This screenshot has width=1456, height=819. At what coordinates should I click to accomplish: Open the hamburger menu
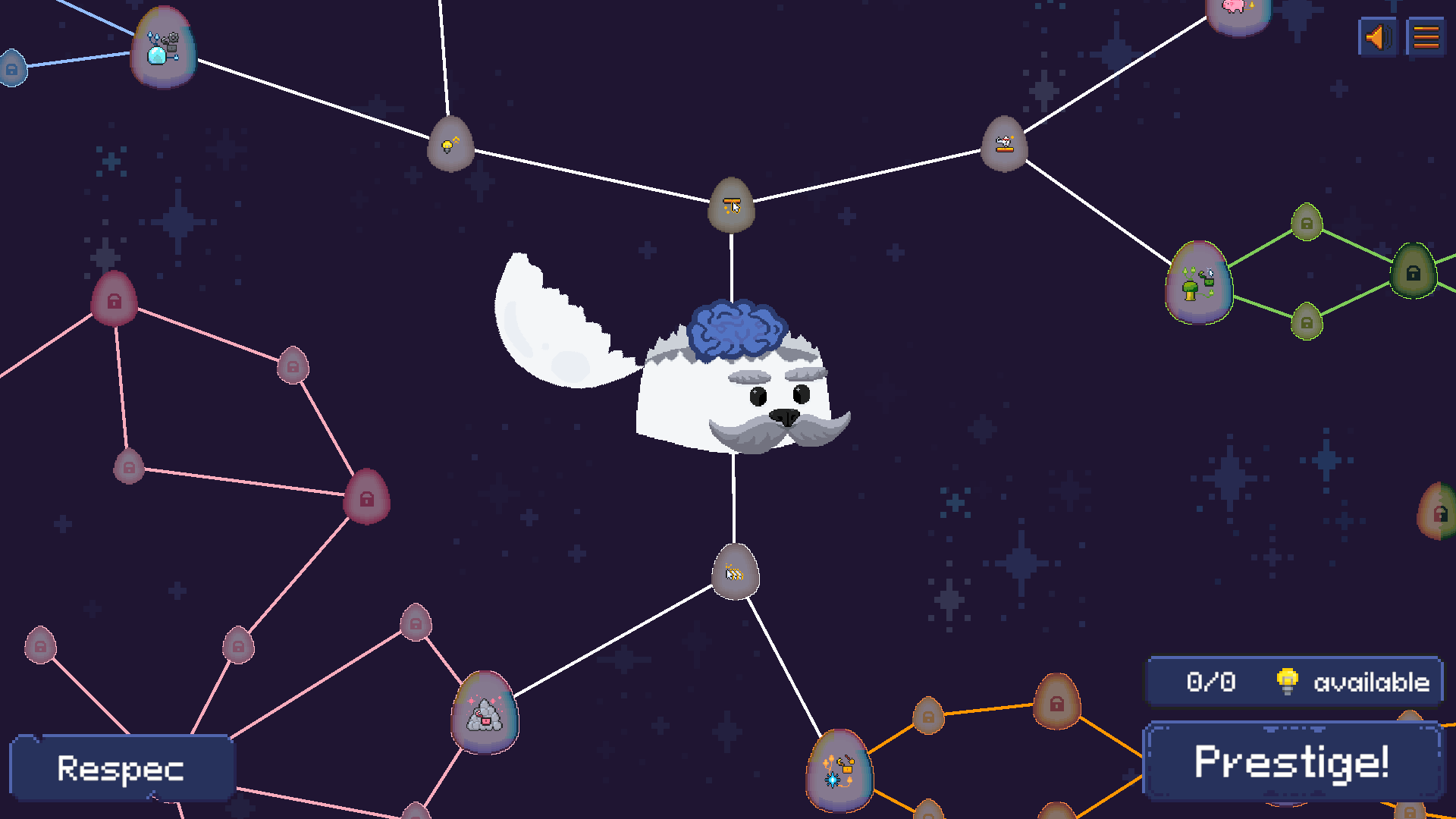point(1426,36)
